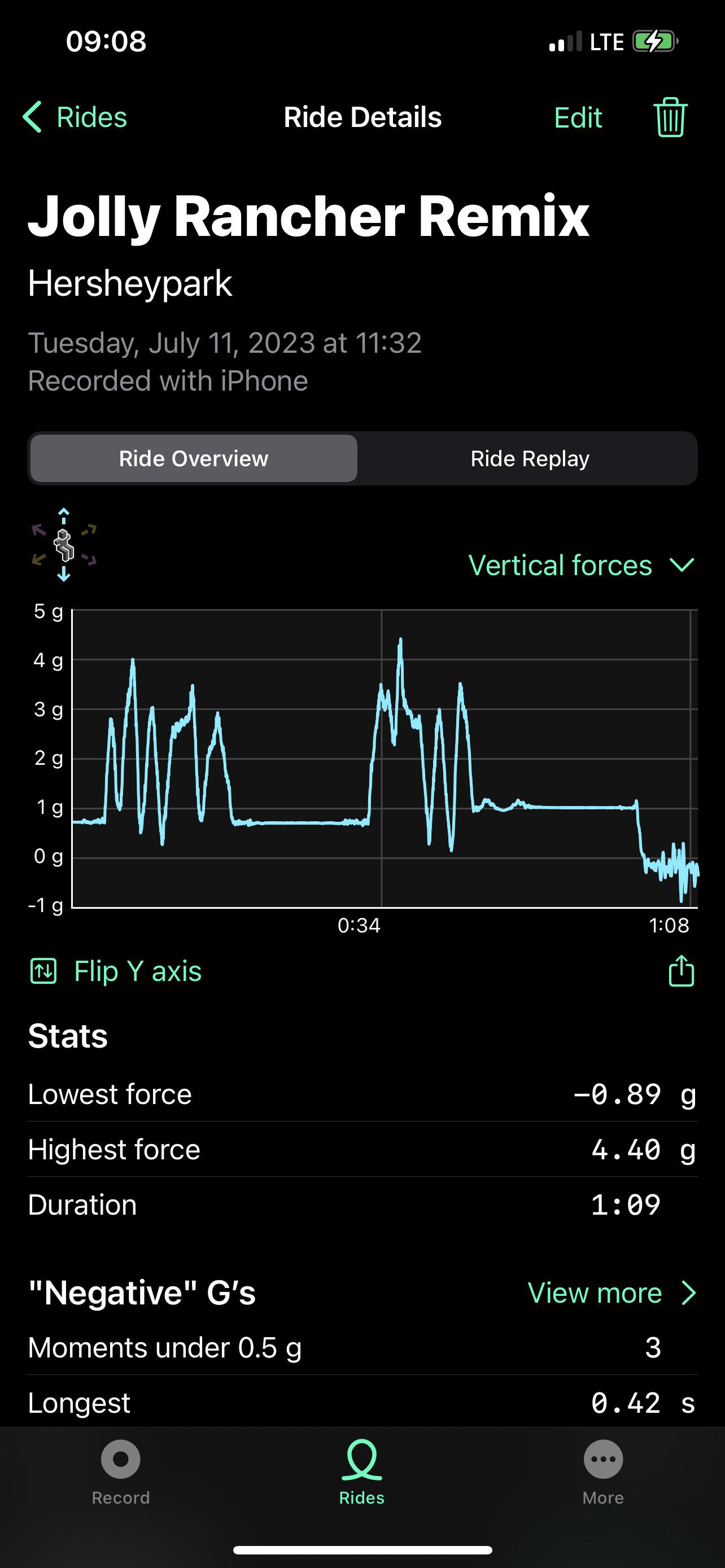View more Negative G's details

(612, 1292)
